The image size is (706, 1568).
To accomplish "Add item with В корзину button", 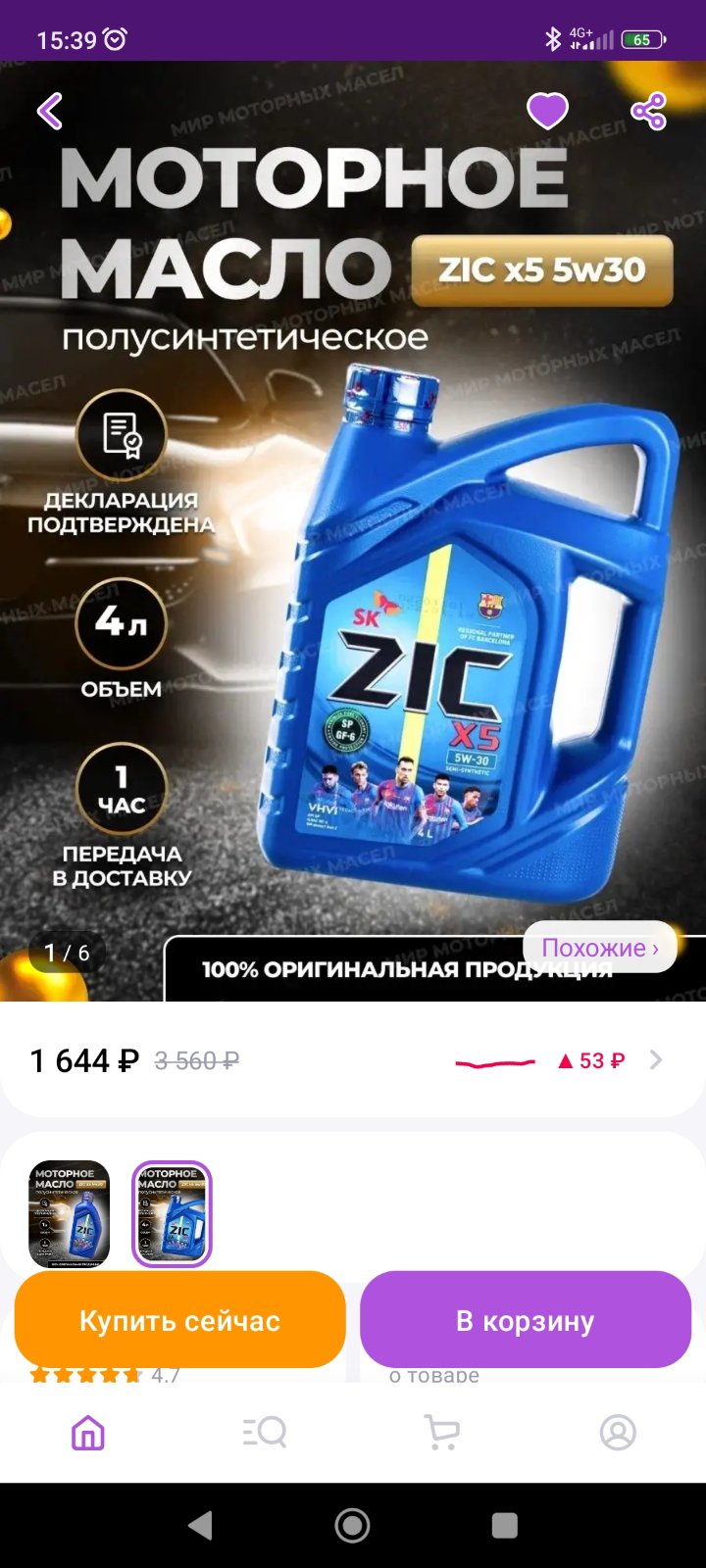I will 526,1320.
